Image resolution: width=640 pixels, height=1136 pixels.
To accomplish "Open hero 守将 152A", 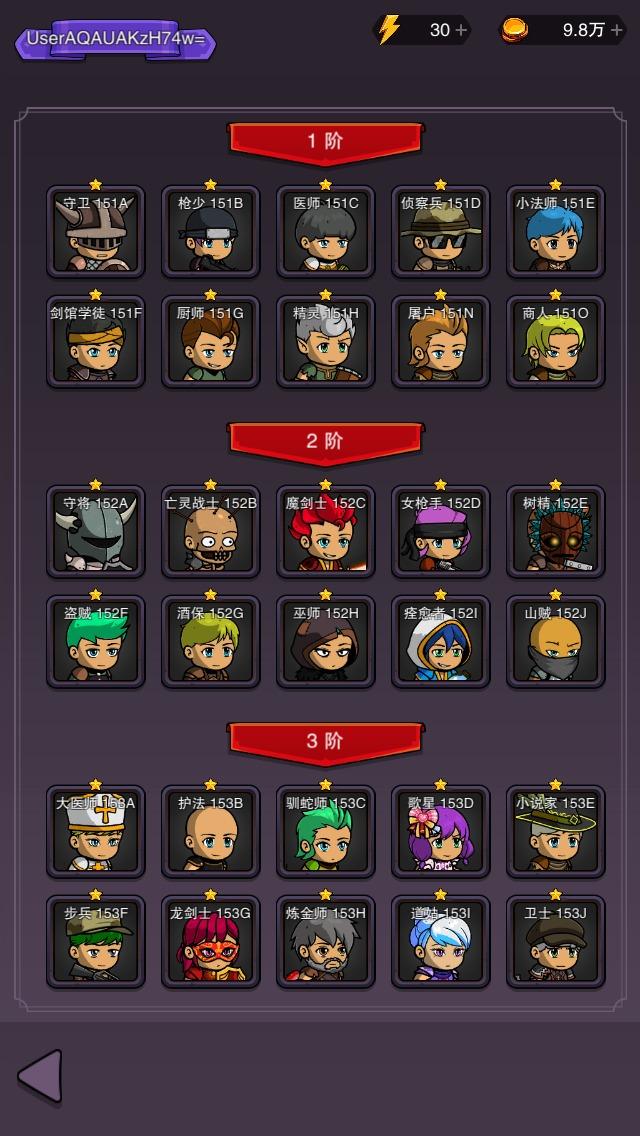I will pyautogui.click(x=96, y=532).
